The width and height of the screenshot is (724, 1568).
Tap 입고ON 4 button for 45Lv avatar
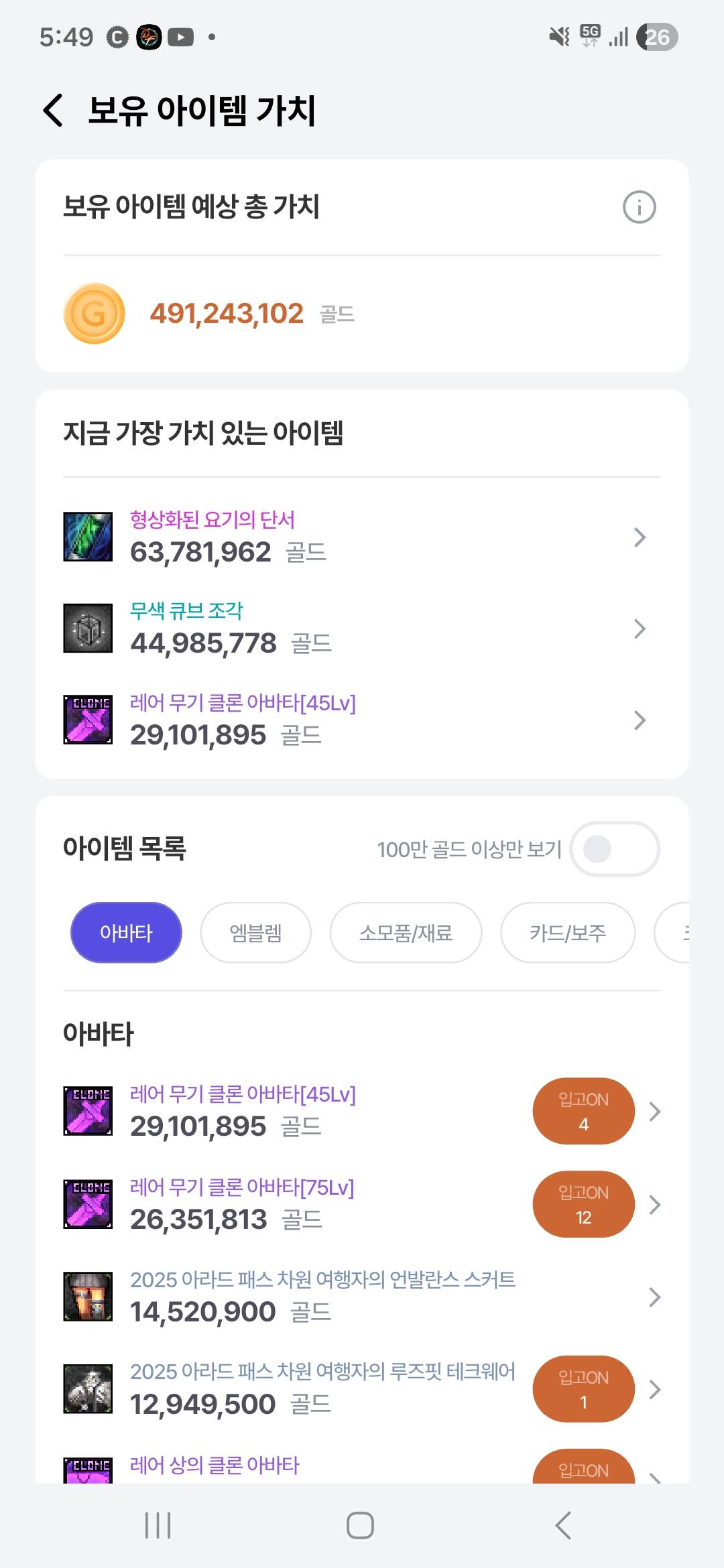(583, 1112)
